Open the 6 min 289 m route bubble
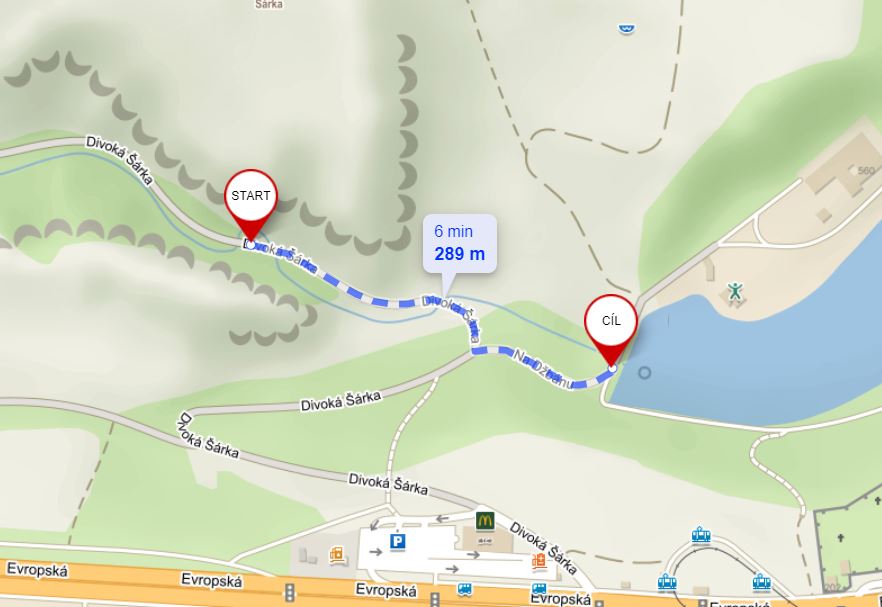 [x=459, y=243]
